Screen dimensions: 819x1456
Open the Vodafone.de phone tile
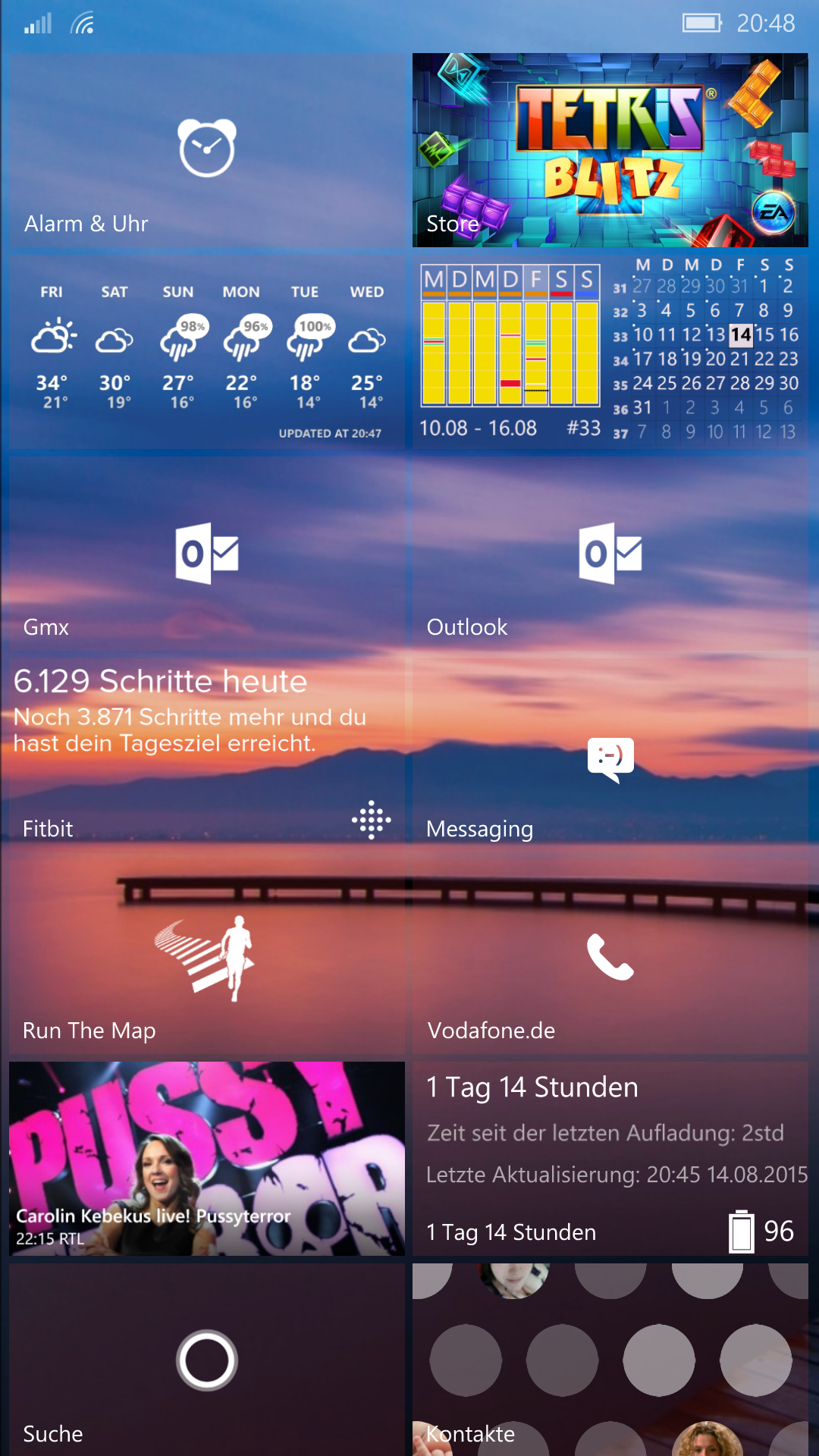click(610, 957)
